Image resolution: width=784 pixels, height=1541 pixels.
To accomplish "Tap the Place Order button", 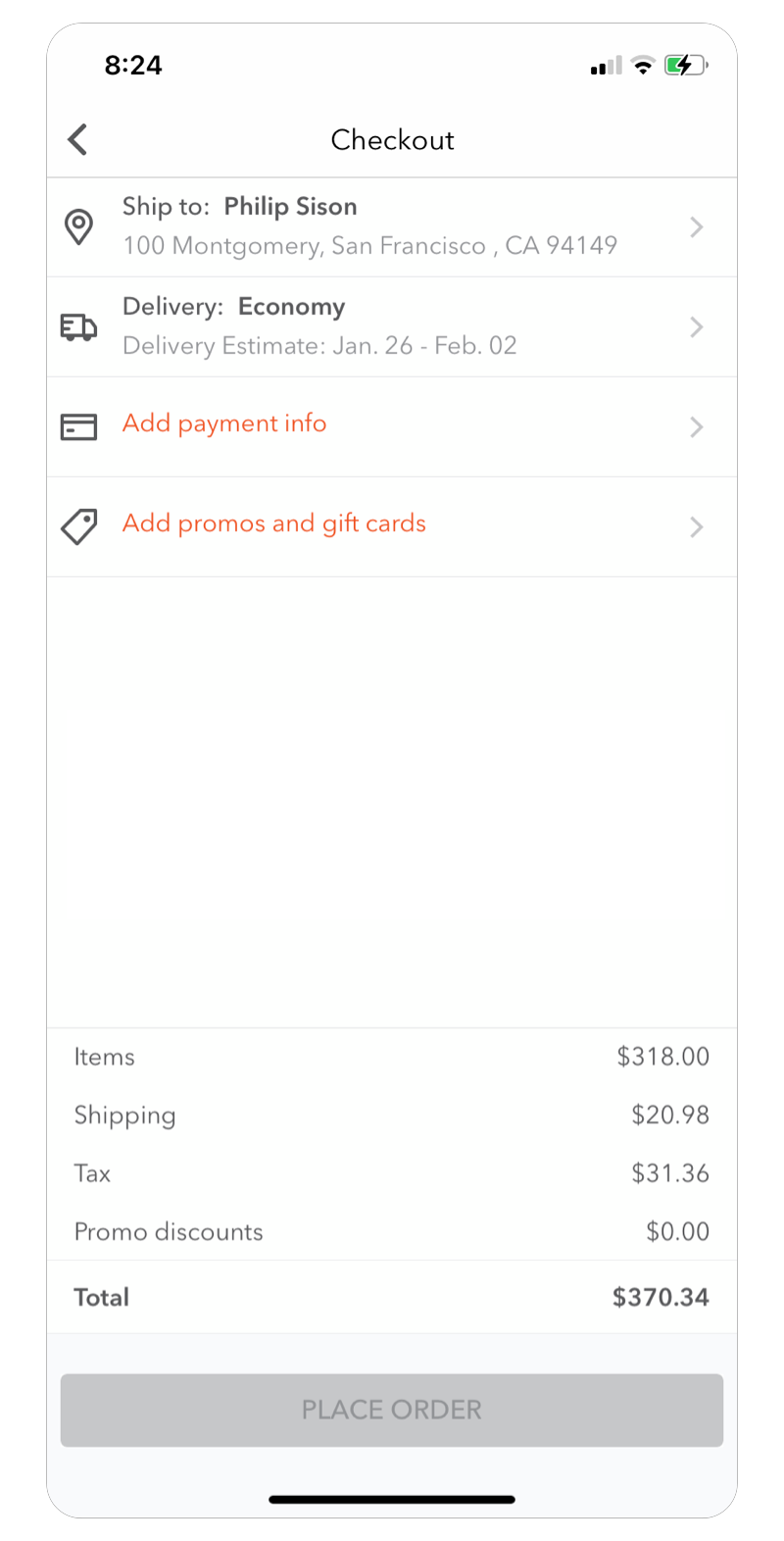I will click(x=392, y=1410).
